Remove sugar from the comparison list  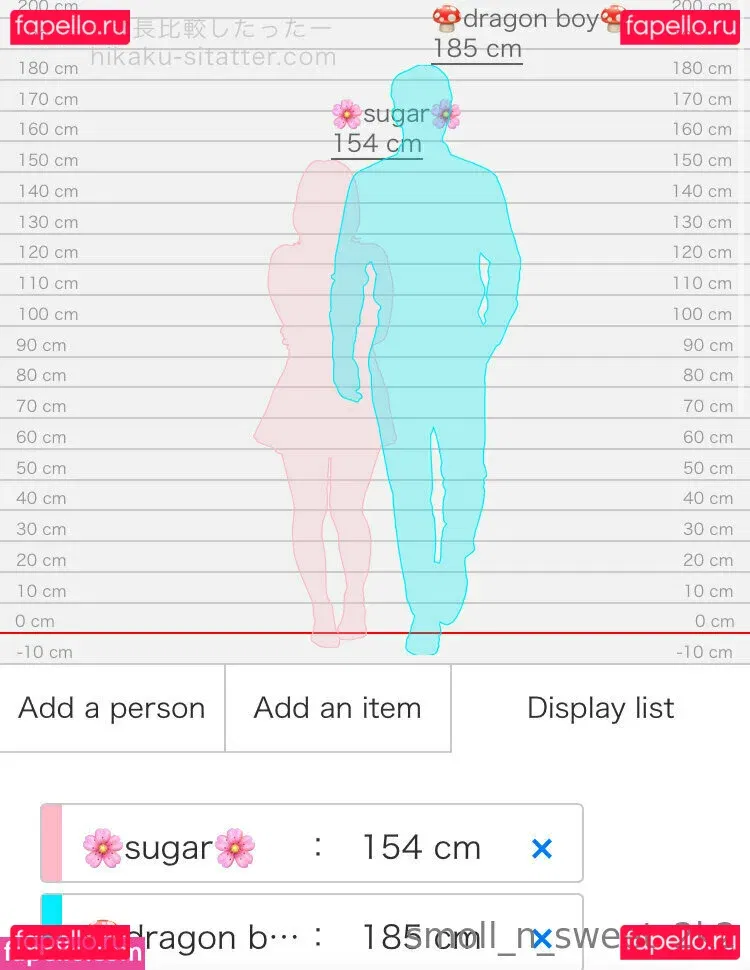pyautogui.click(x=541, y=849)
